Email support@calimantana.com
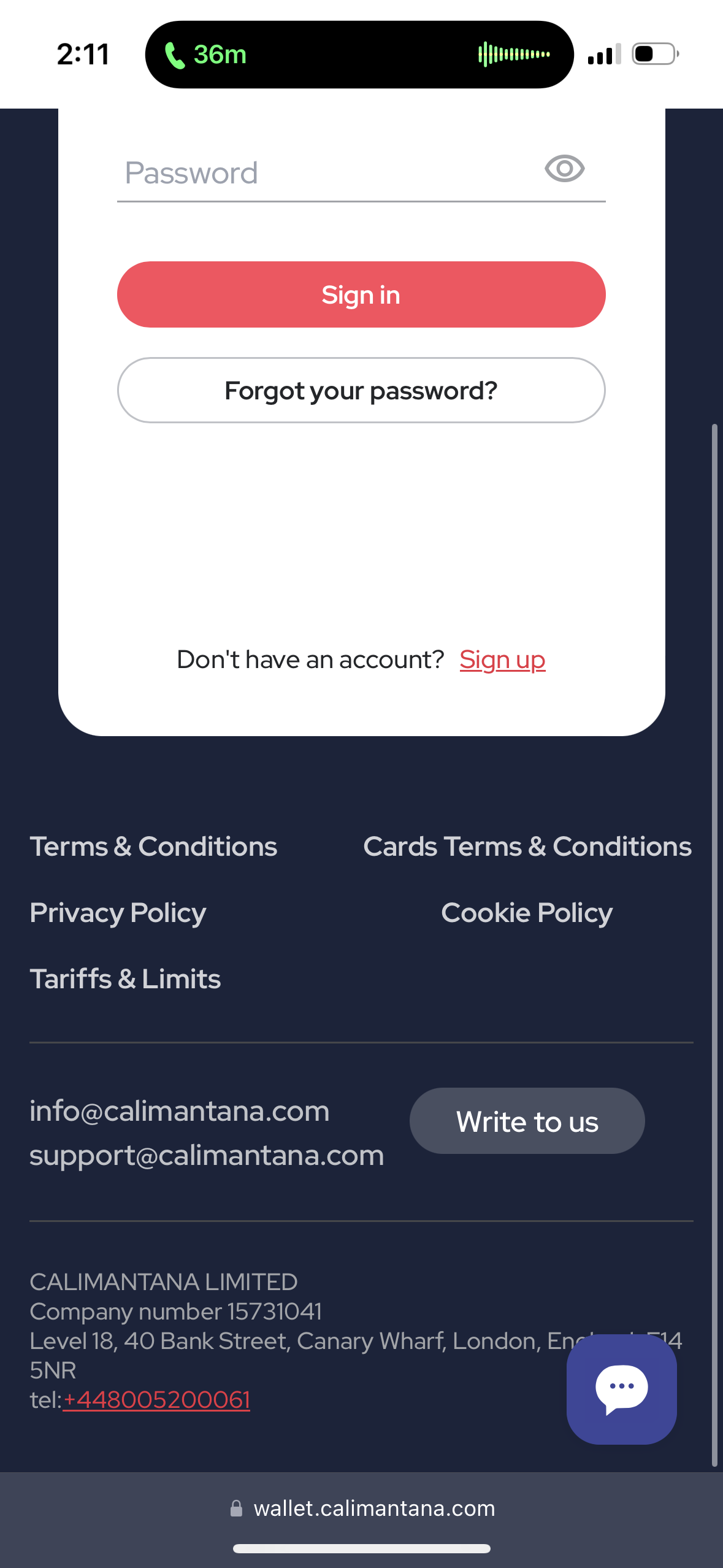 click(x=207, y=1156)
